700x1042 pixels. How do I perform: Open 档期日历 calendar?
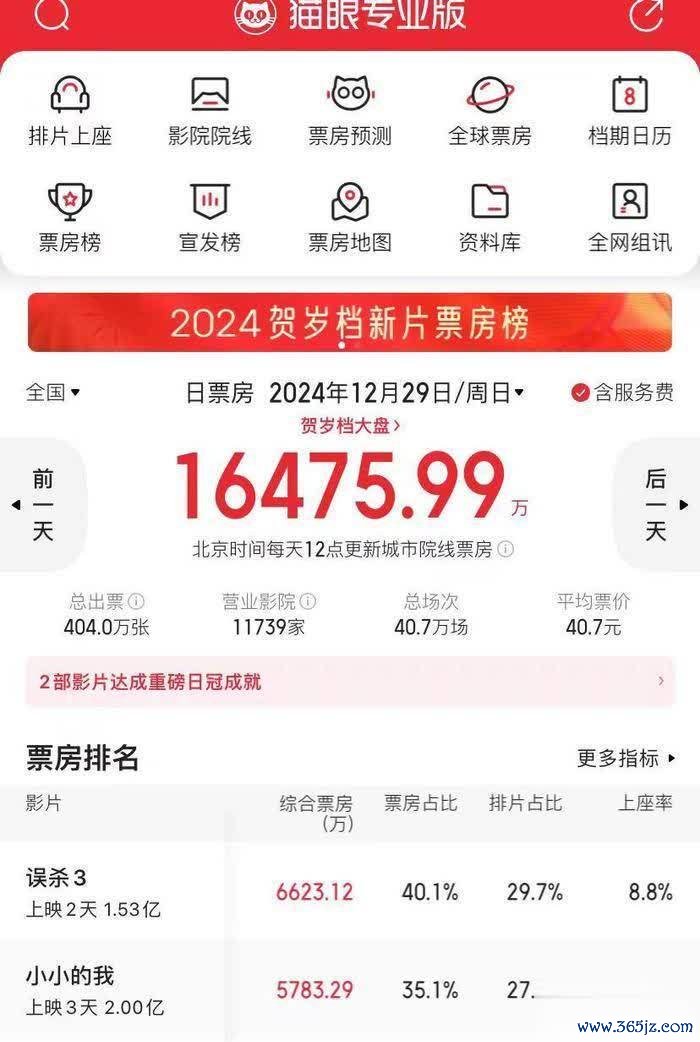click(630, 112)
